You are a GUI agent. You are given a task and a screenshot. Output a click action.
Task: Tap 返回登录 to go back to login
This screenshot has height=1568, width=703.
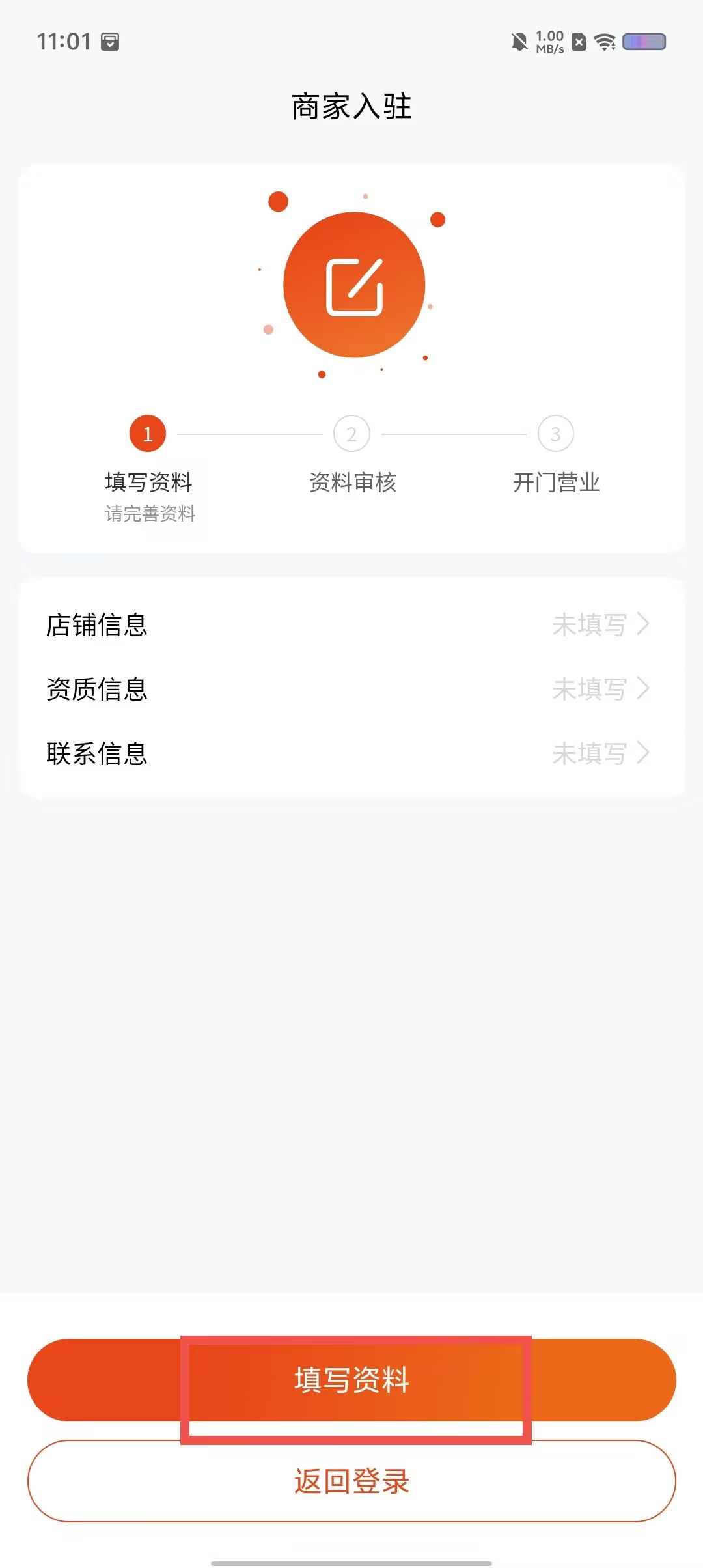[x=351, y=1481]
